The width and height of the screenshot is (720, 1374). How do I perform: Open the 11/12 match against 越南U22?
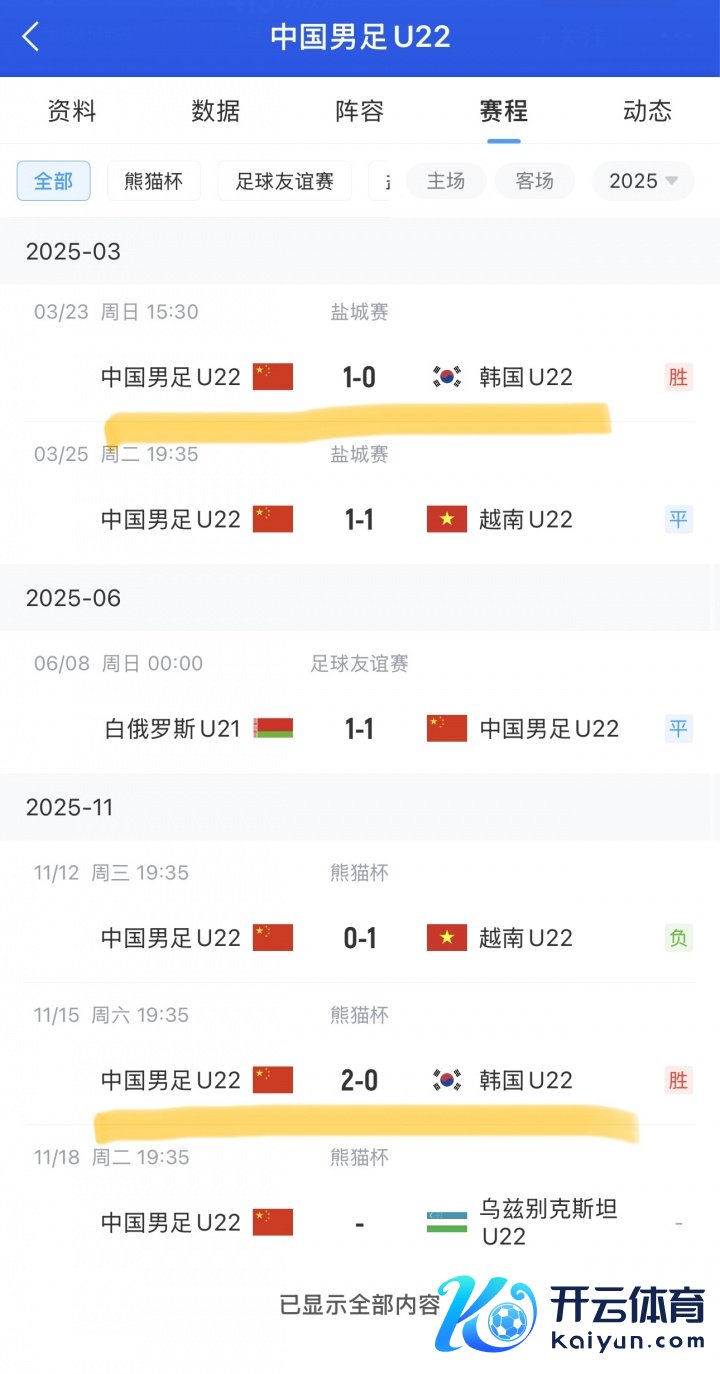pos(360,937)
